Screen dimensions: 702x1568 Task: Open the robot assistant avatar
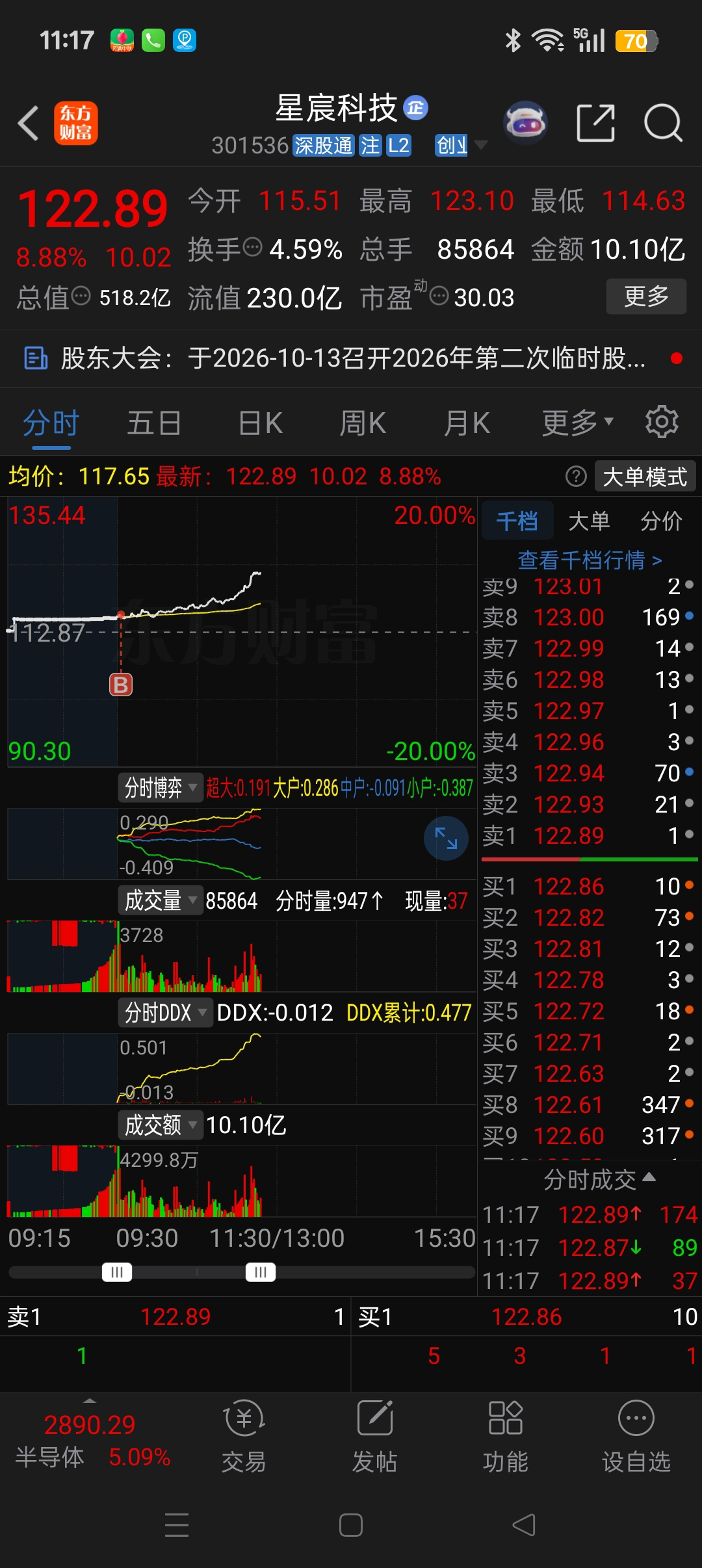coord(525,122)
